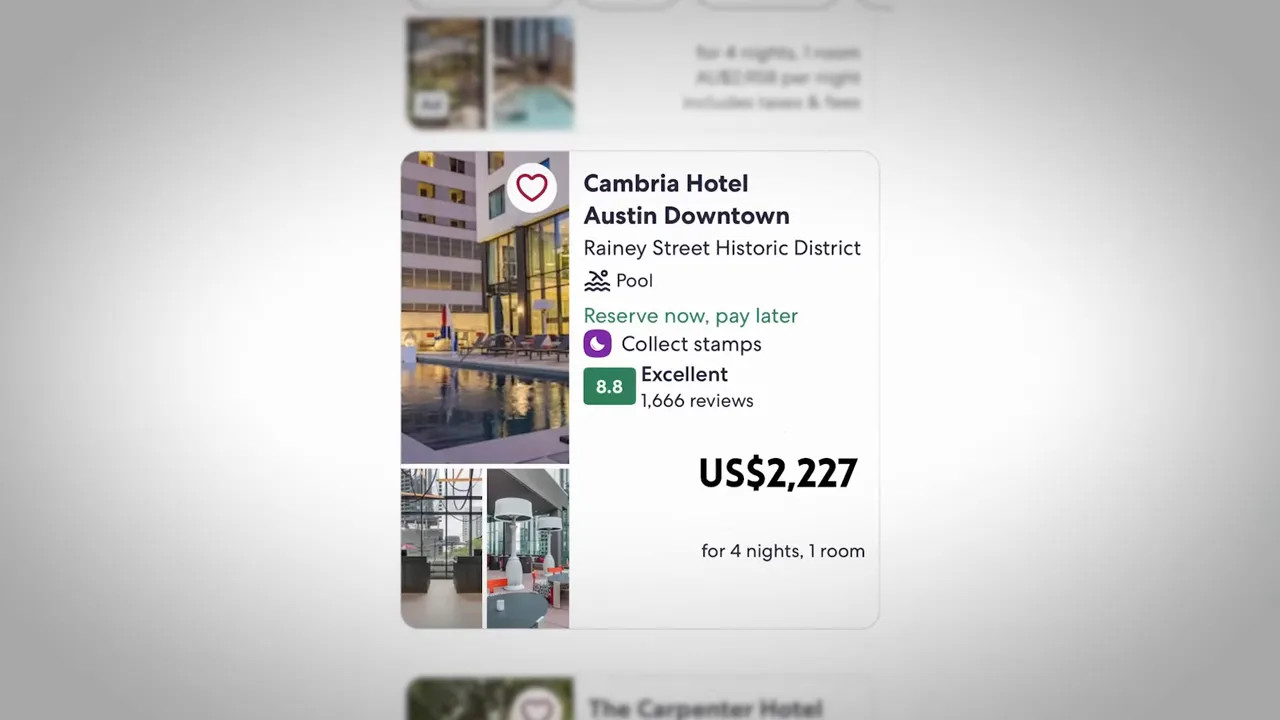This screenshot has height=720, width=1280.
Task: Save Cambria Hotel Austin Downtown to favorites
Action: click(531, 187)
